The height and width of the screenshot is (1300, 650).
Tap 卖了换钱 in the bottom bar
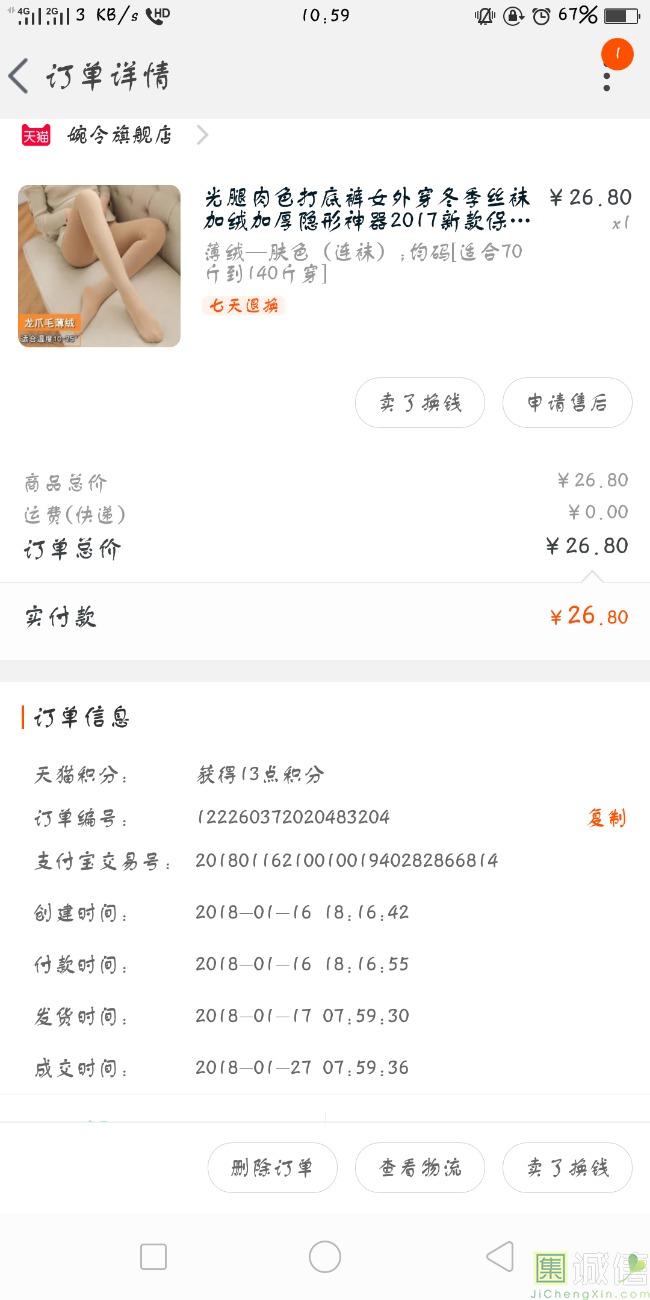[567, 1168]
